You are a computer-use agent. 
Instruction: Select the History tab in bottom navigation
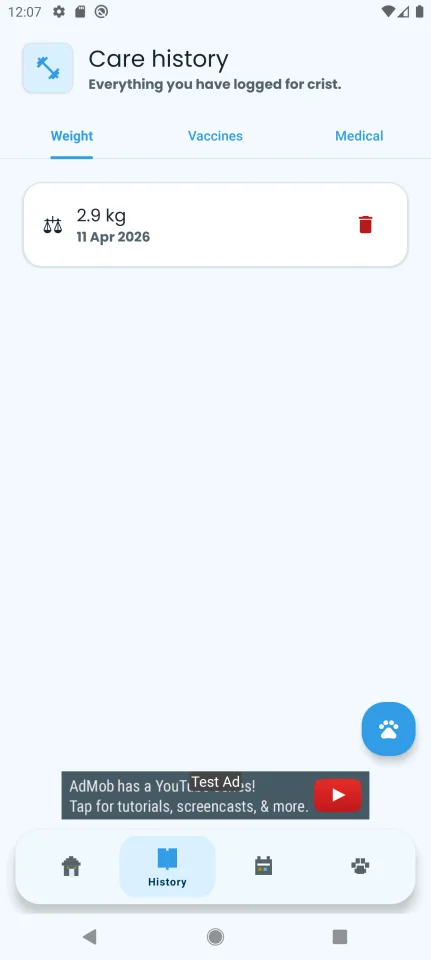click(167, 867)
